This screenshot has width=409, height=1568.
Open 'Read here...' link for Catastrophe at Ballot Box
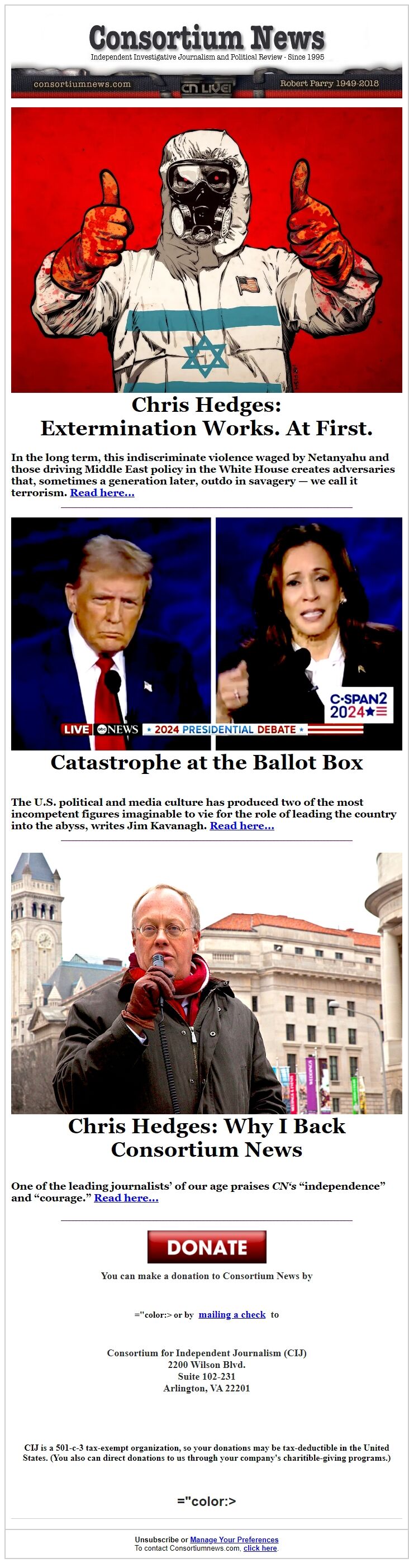pos(241,826)
